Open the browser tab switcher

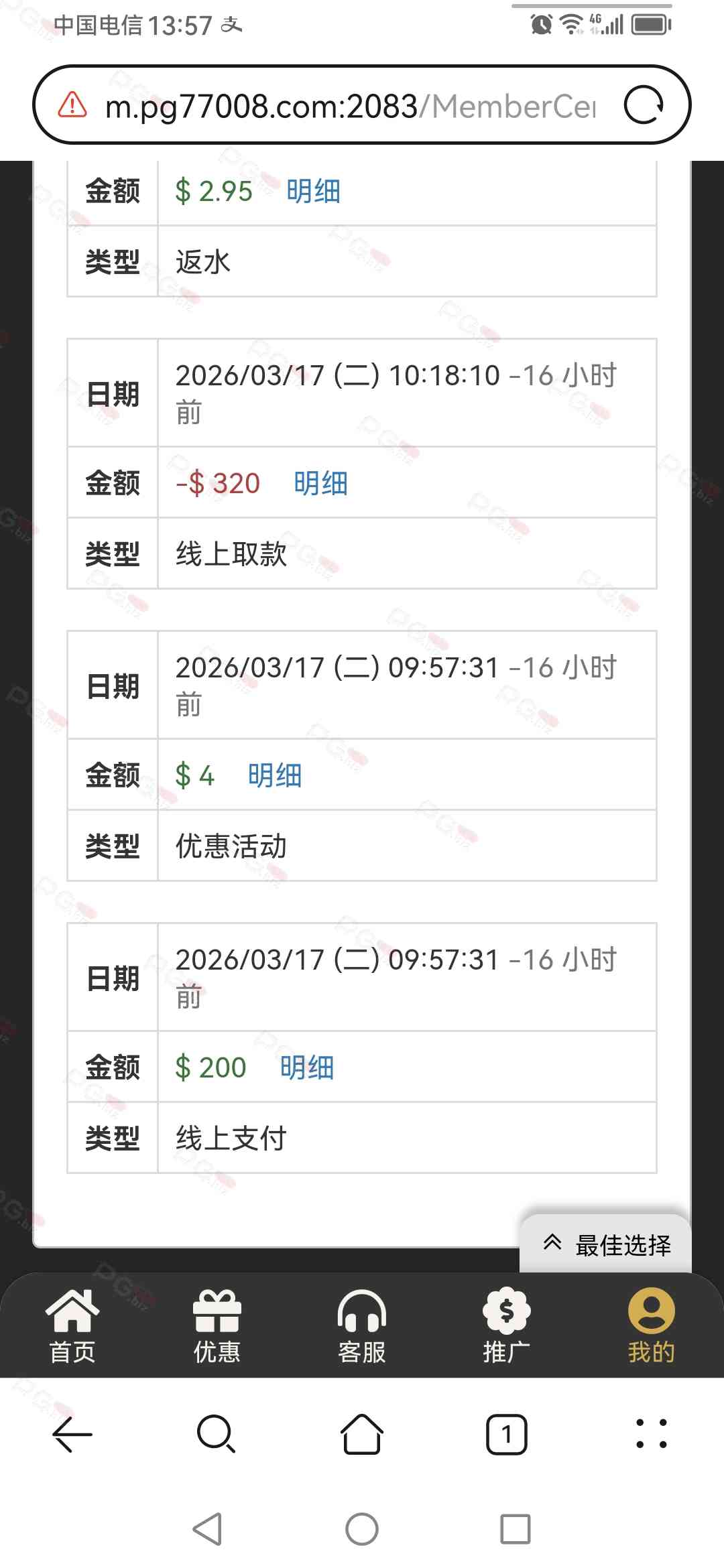[507, 1435]
